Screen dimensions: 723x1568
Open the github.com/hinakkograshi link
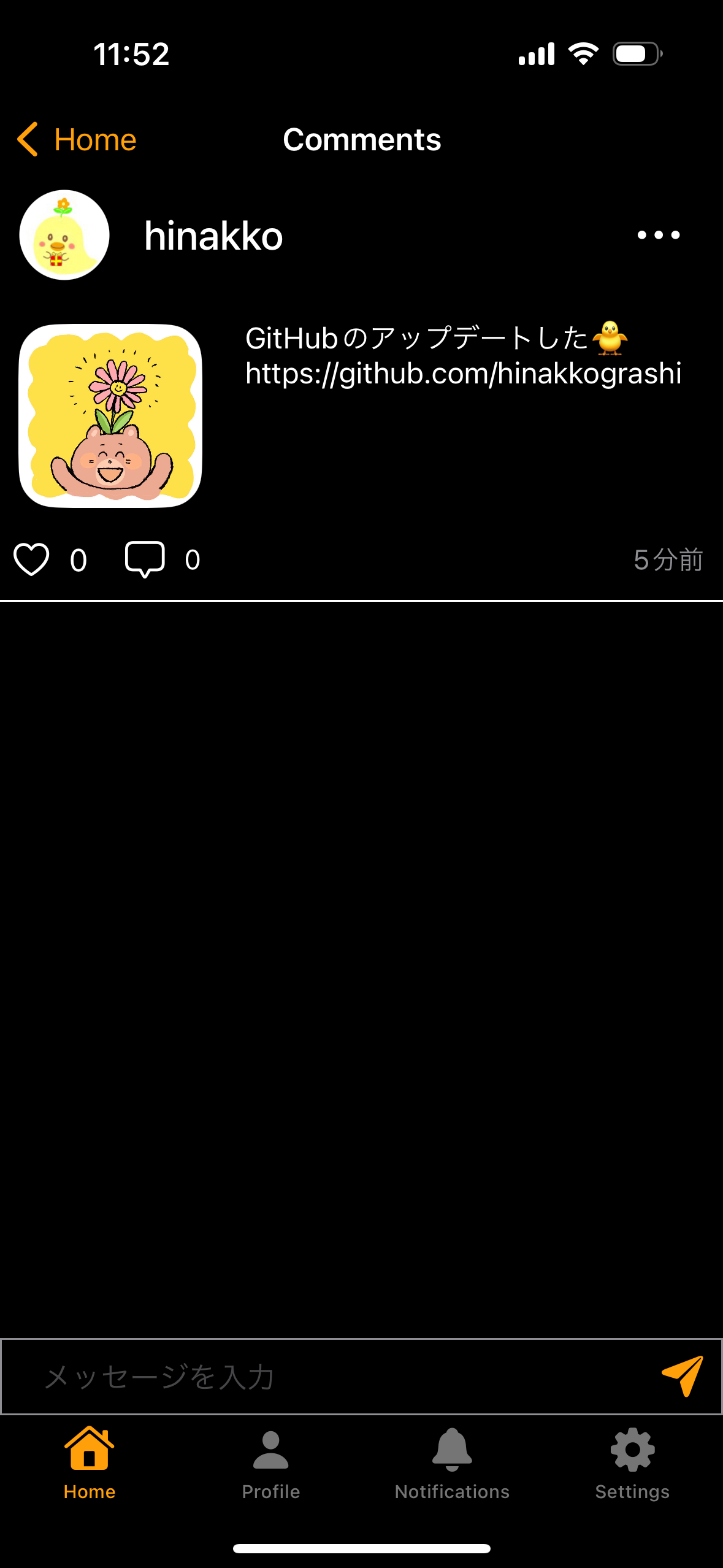(462, 374)
